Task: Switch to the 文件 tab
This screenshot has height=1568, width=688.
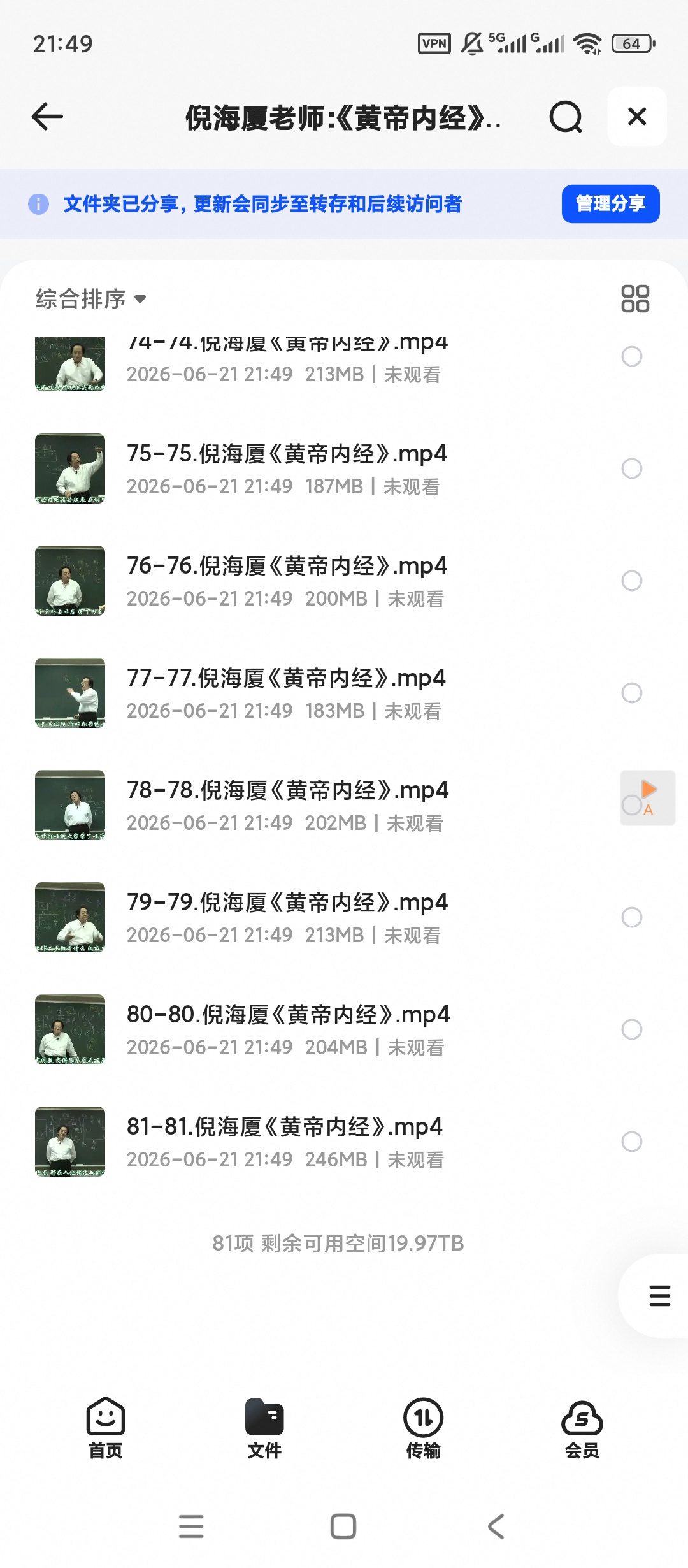Action: (264, 1428)
